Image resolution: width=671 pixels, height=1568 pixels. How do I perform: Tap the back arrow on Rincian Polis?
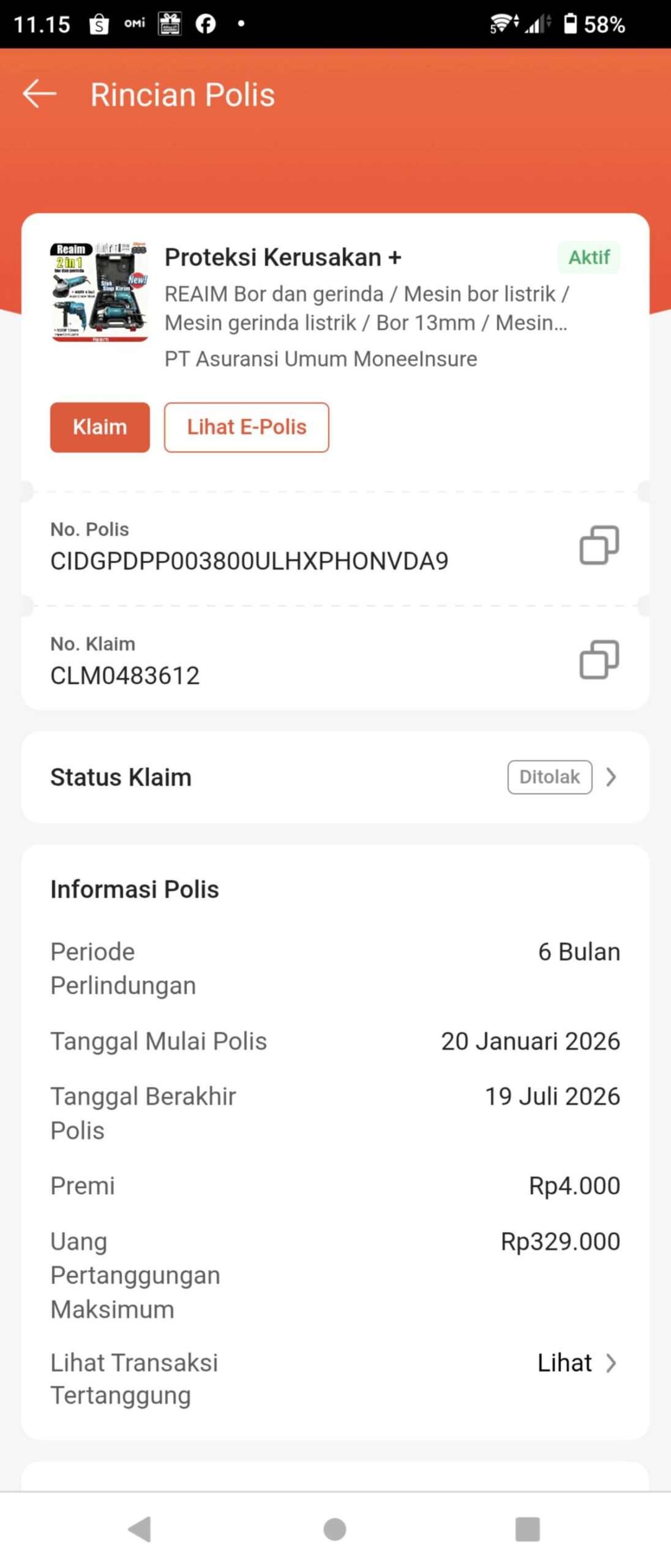click(x=39, y=94)
